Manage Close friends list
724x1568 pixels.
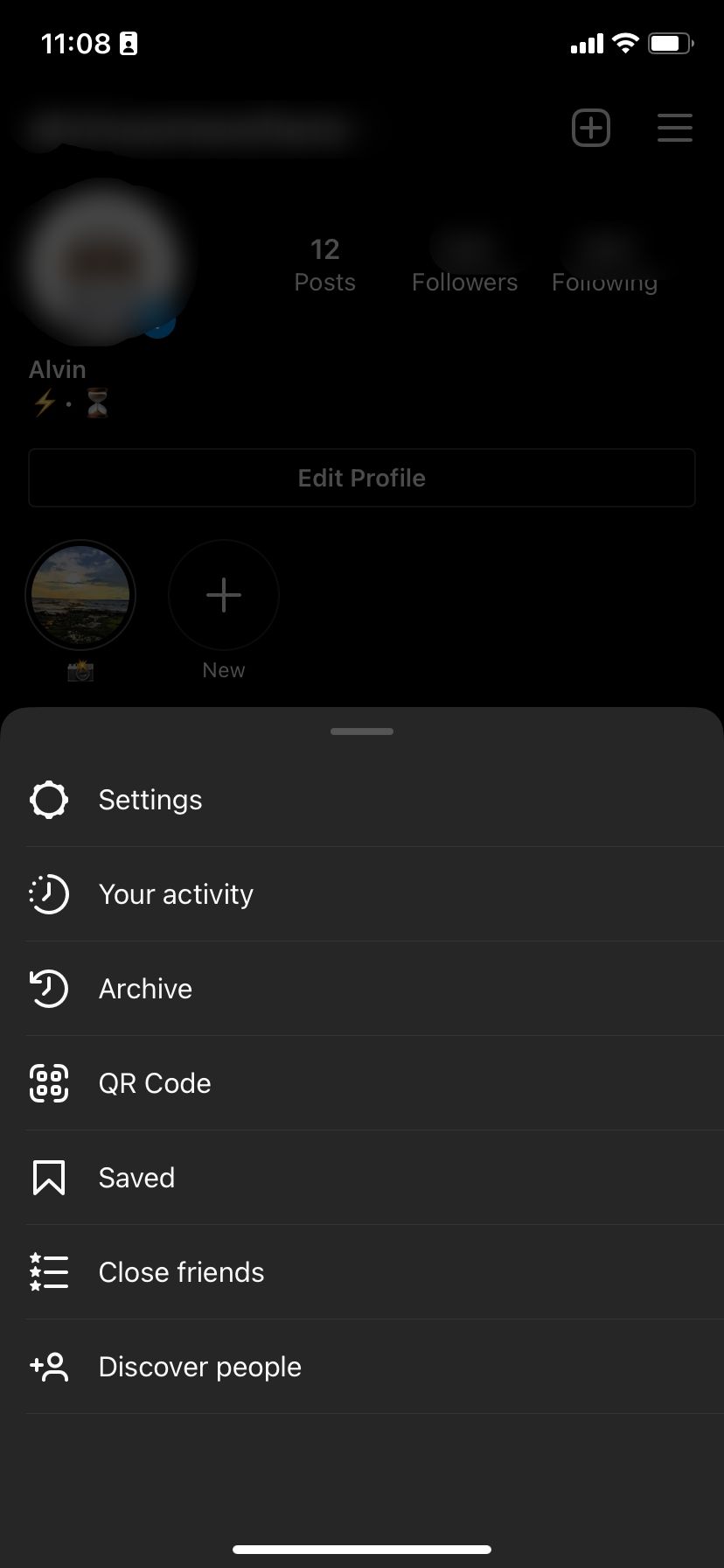pyautogui.click(x=181, y=1272)
